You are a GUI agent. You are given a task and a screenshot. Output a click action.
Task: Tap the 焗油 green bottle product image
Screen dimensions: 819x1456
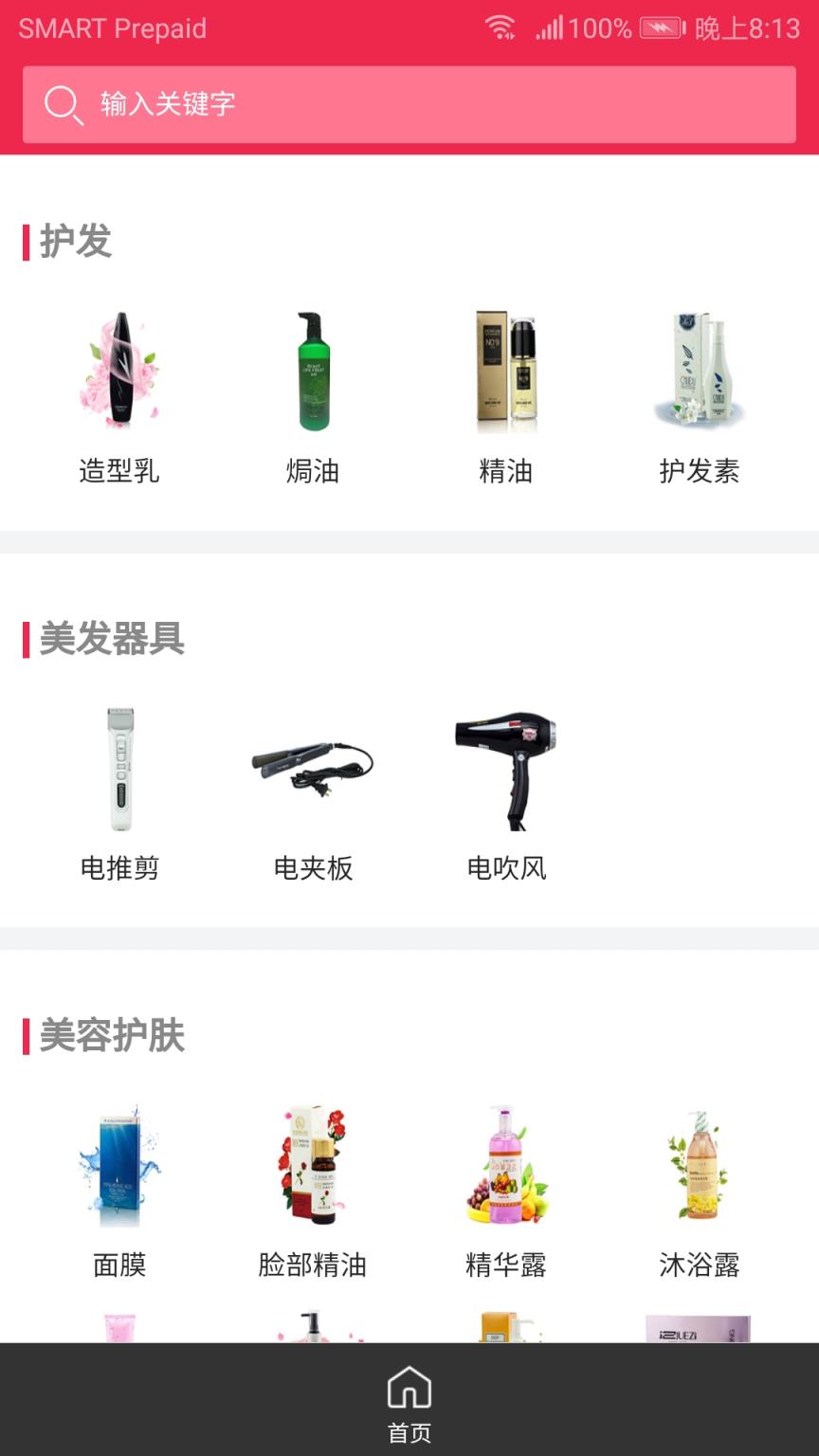[x=313, y=370]
